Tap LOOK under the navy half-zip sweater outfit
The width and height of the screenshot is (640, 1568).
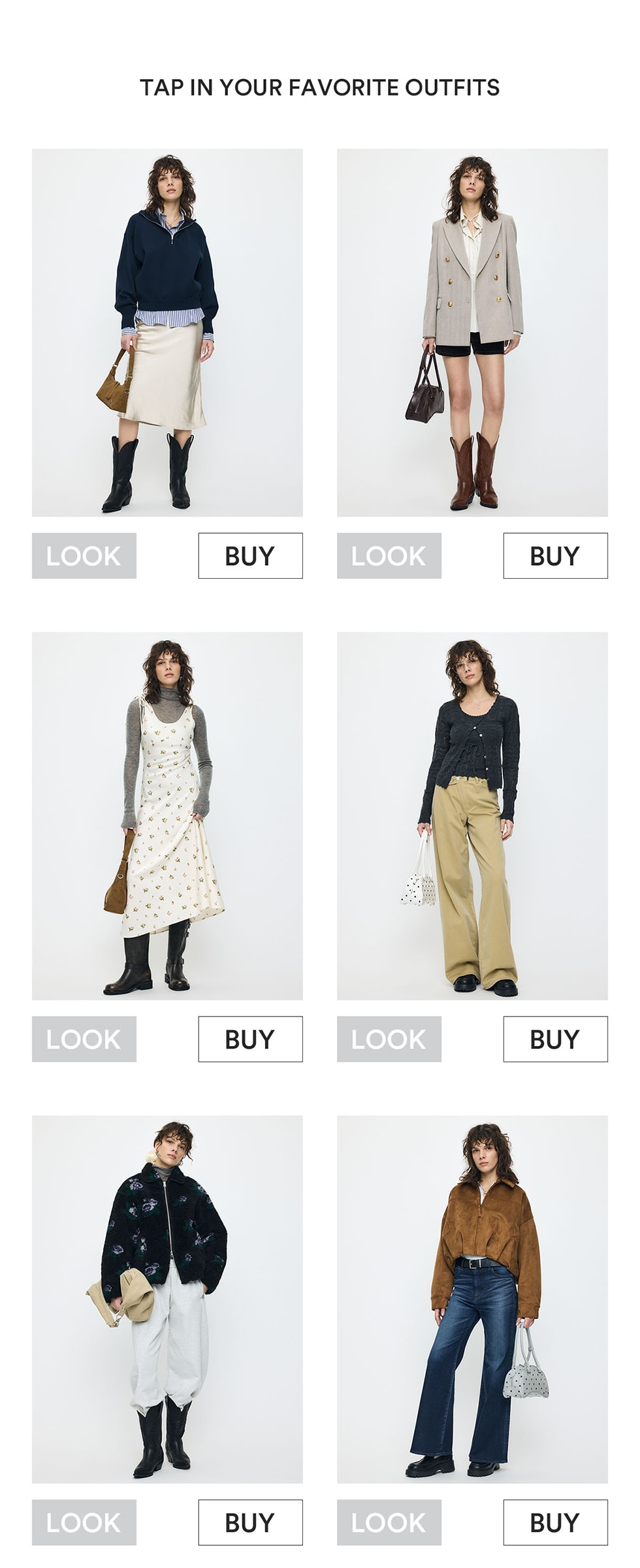[84, 555]
